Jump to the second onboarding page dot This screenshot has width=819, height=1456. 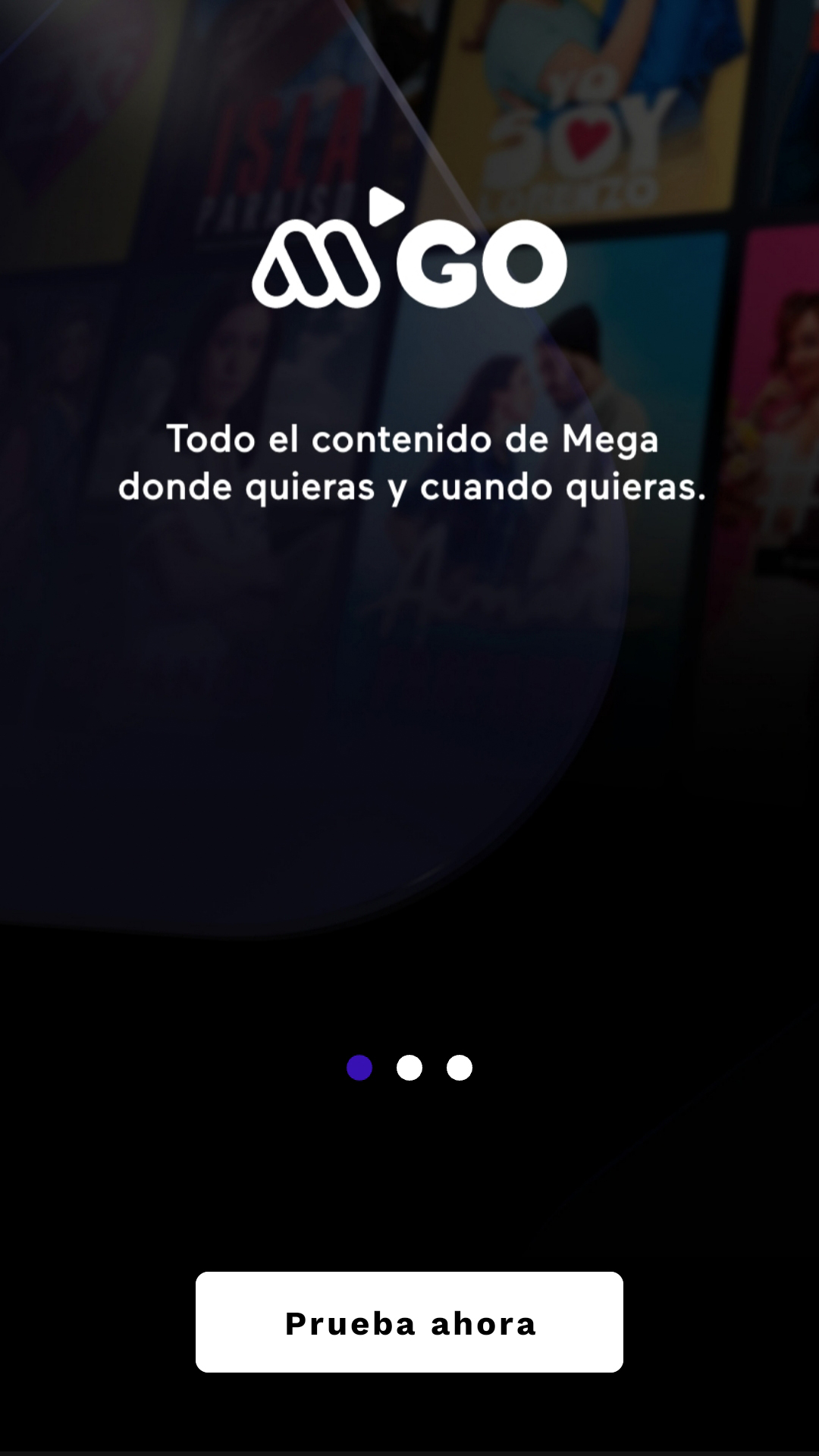409,1068
